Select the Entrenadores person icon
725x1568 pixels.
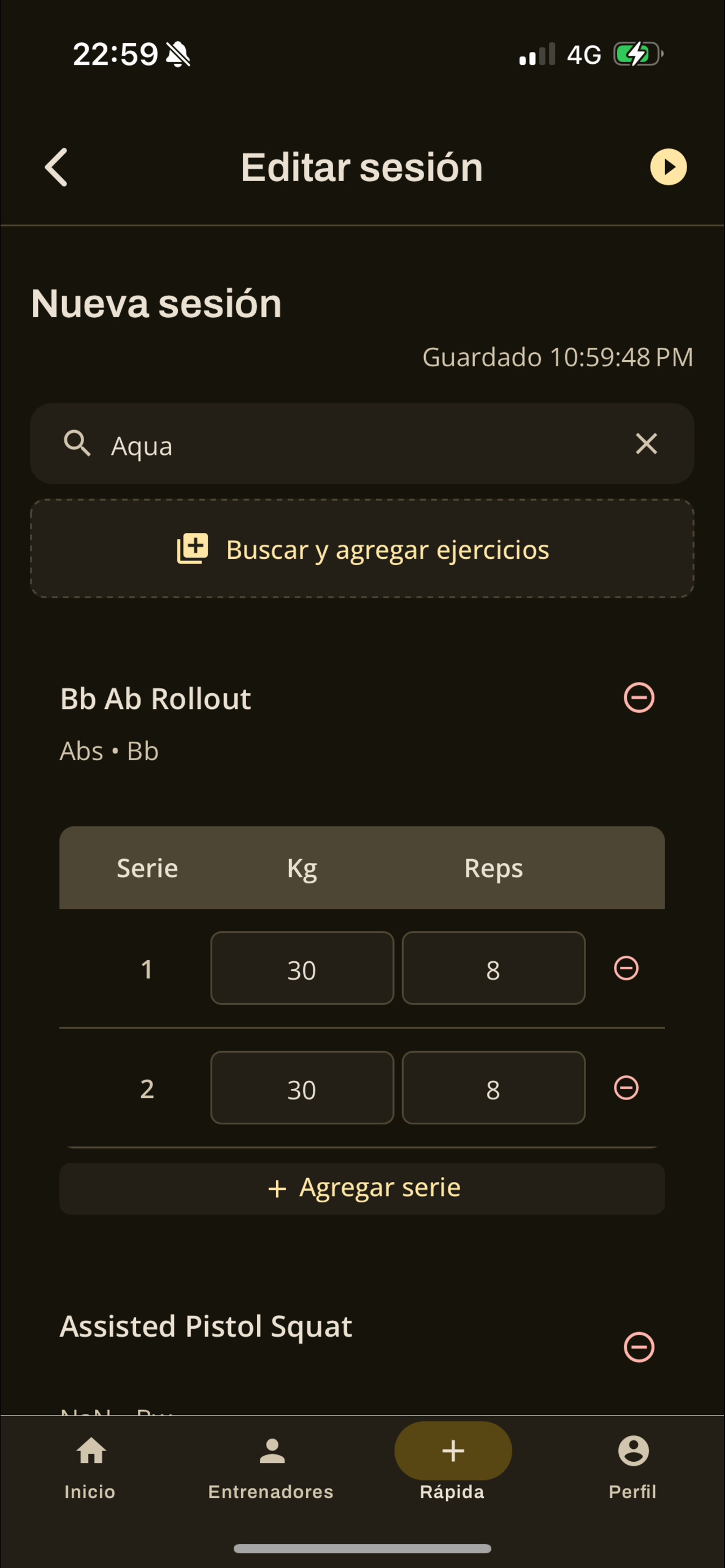coord(270,1452)
